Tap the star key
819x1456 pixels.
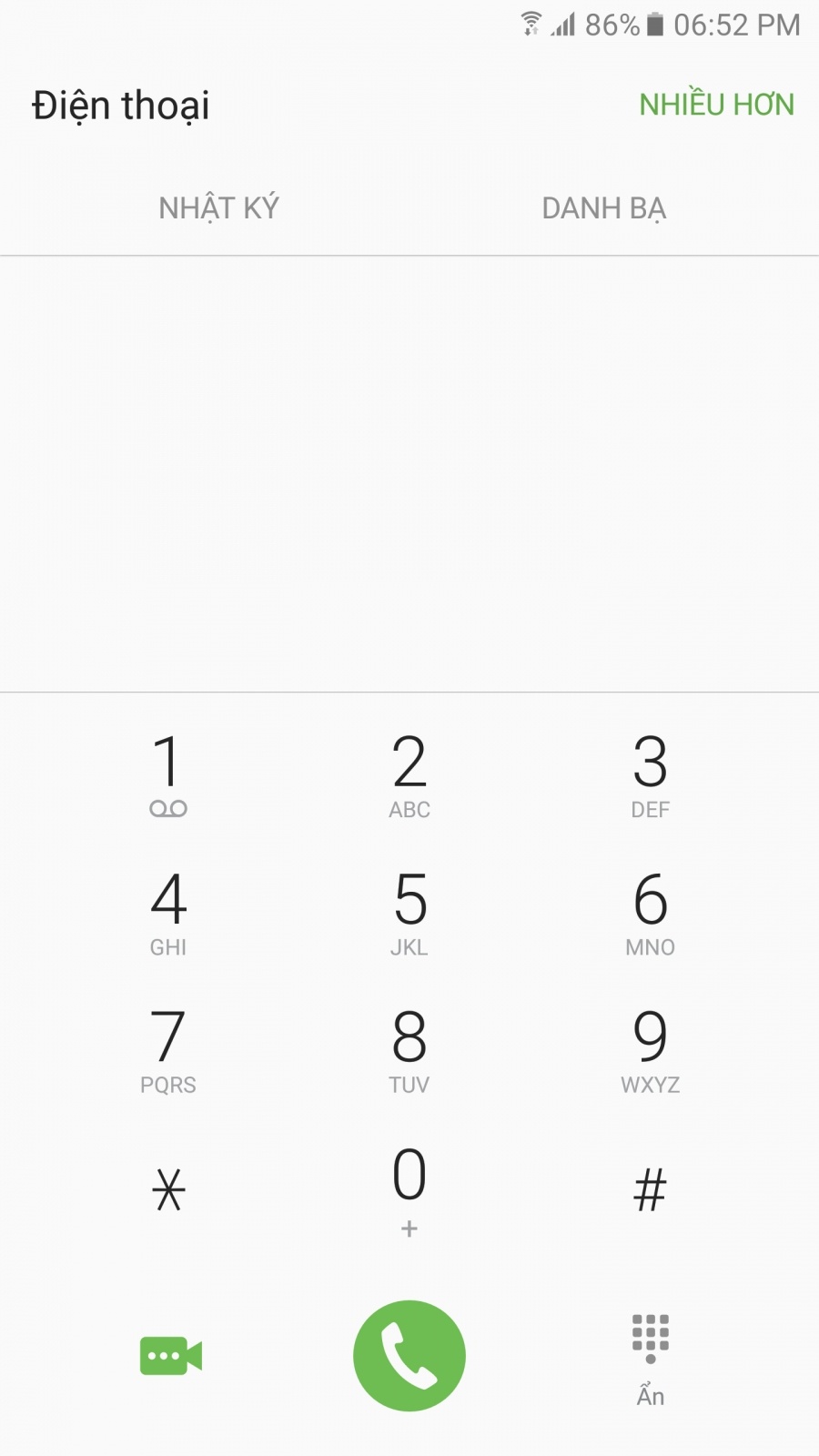click(168, 1189)
